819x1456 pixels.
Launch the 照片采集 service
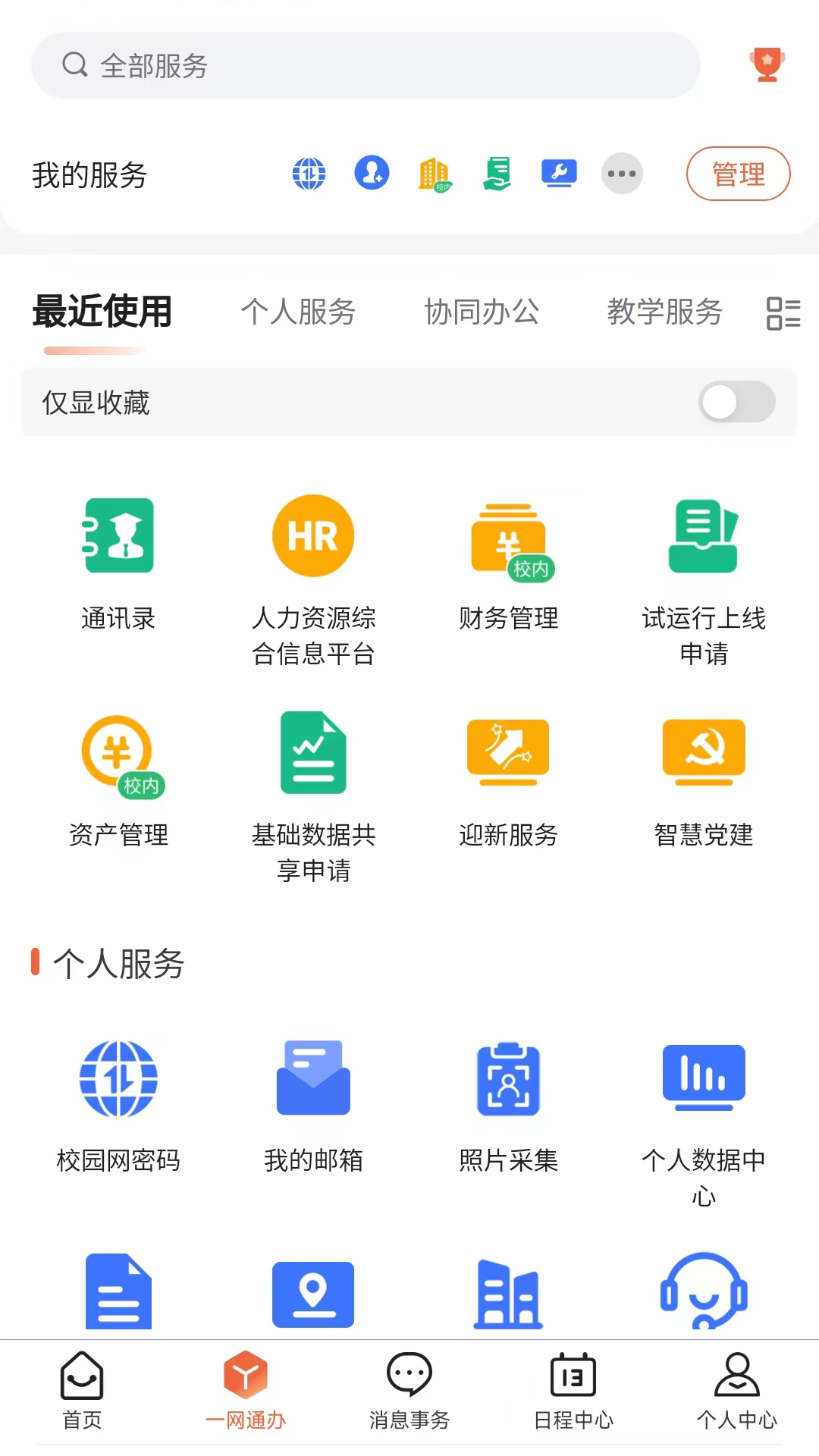pos(508,1081)
